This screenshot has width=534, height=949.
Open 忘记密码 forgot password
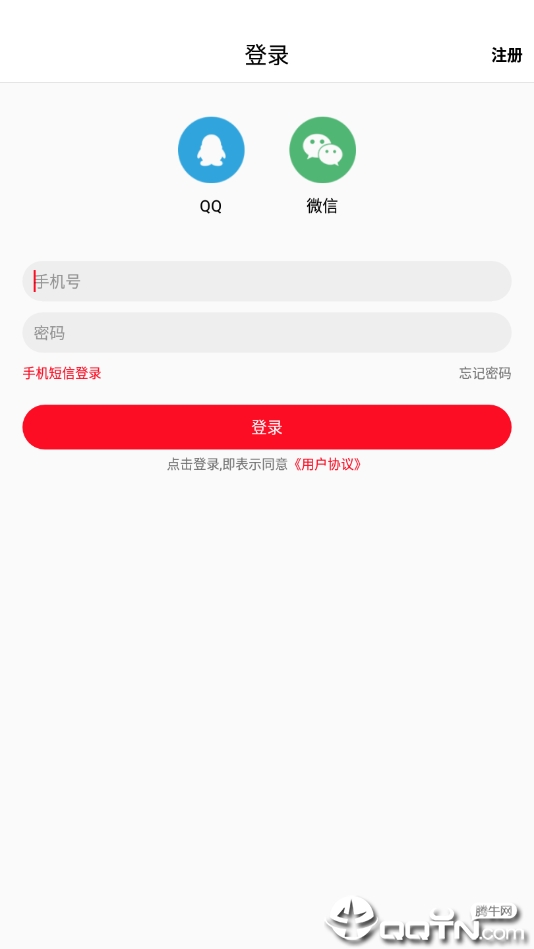point(485,373)
